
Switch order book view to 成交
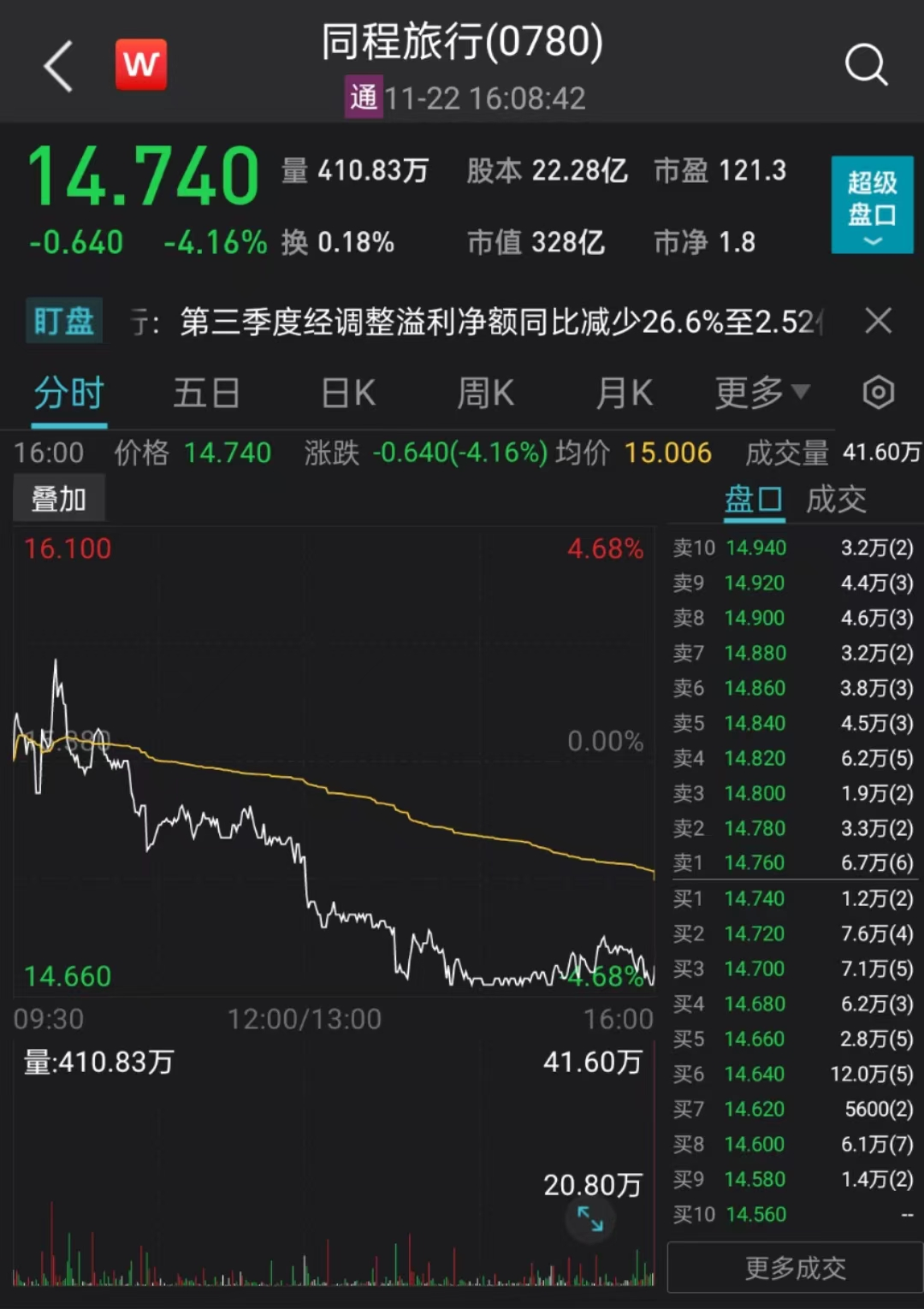pos(834,499)
